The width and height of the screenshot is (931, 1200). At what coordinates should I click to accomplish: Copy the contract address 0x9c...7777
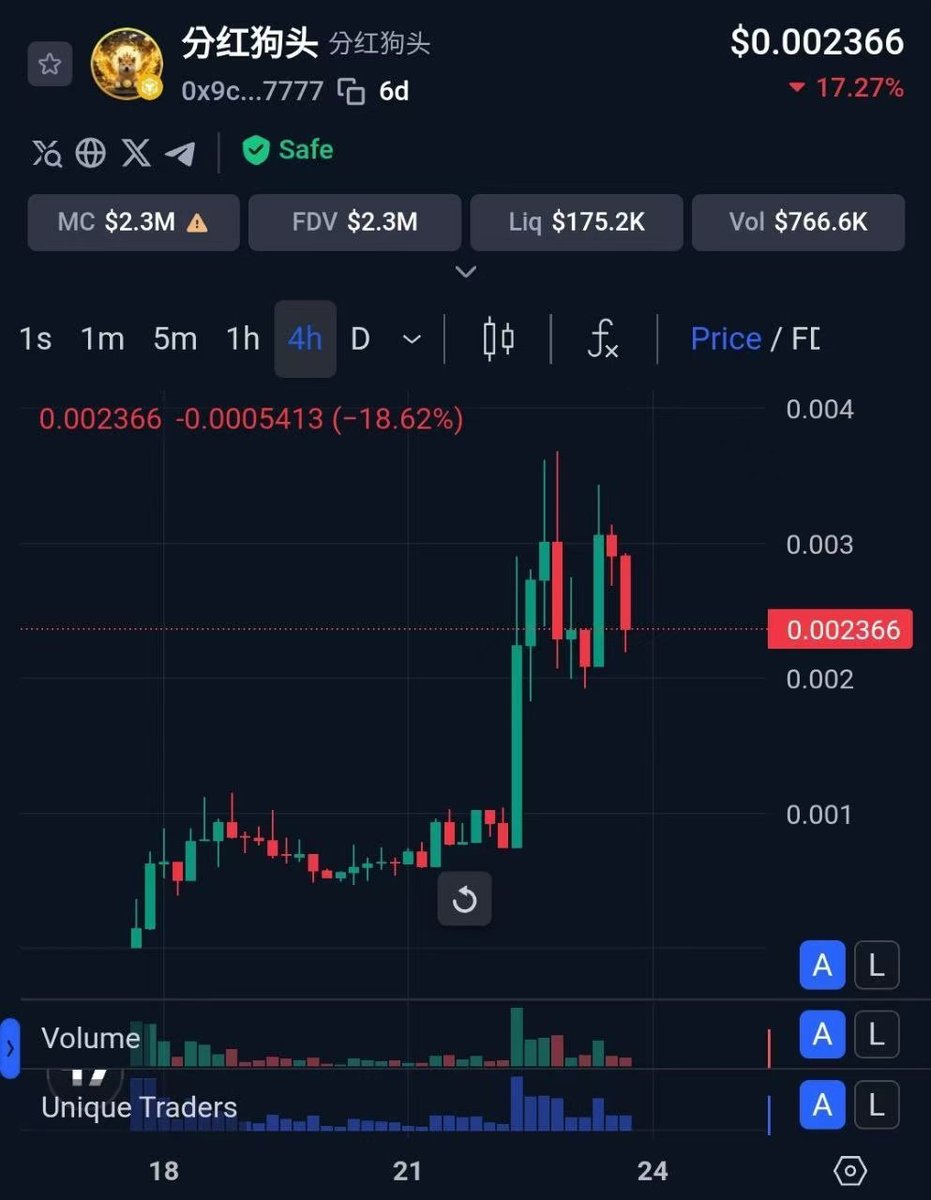(351, 91)
